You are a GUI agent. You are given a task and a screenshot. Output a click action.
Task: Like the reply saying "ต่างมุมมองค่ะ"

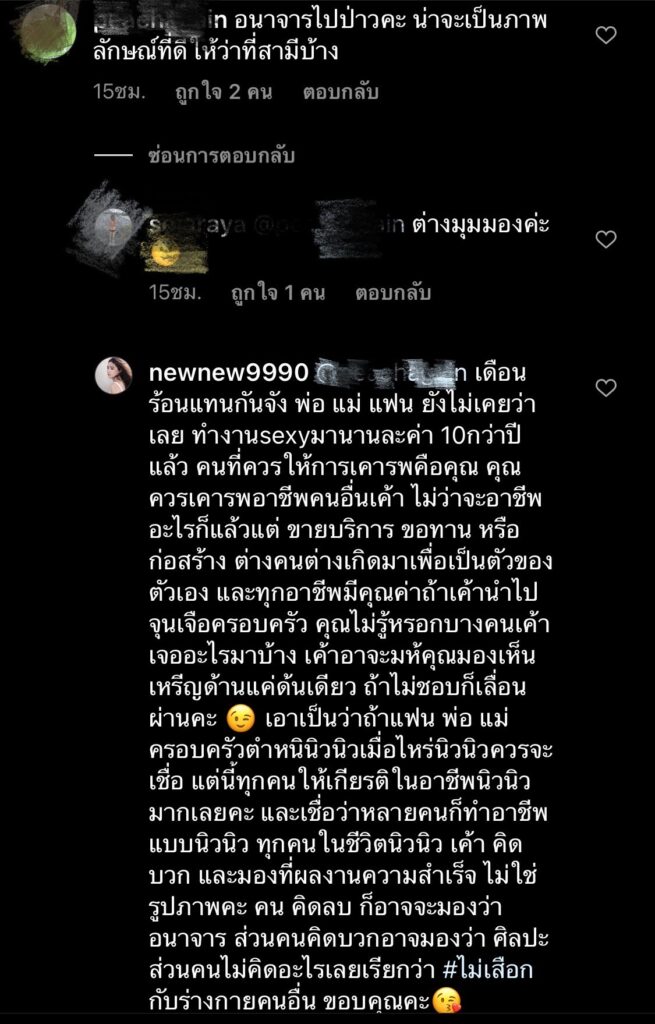606,239
